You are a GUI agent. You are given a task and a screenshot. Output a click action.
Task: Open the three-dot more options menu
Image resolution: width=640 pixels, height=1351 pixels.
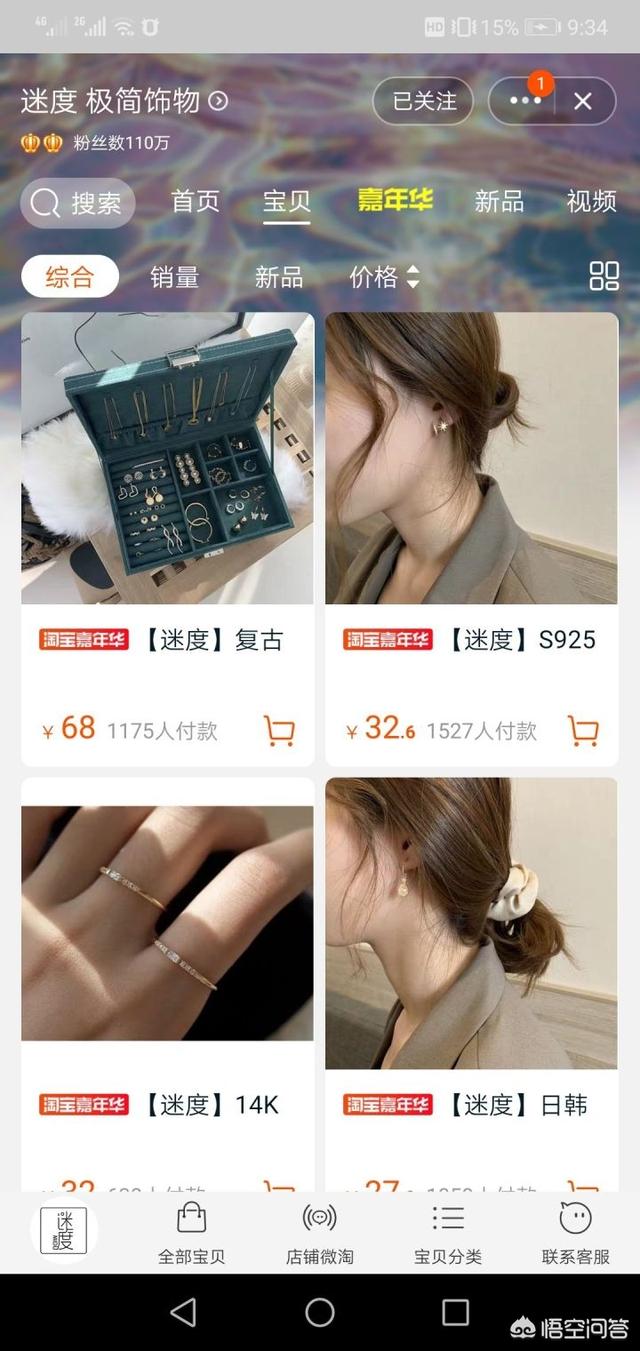524,101
